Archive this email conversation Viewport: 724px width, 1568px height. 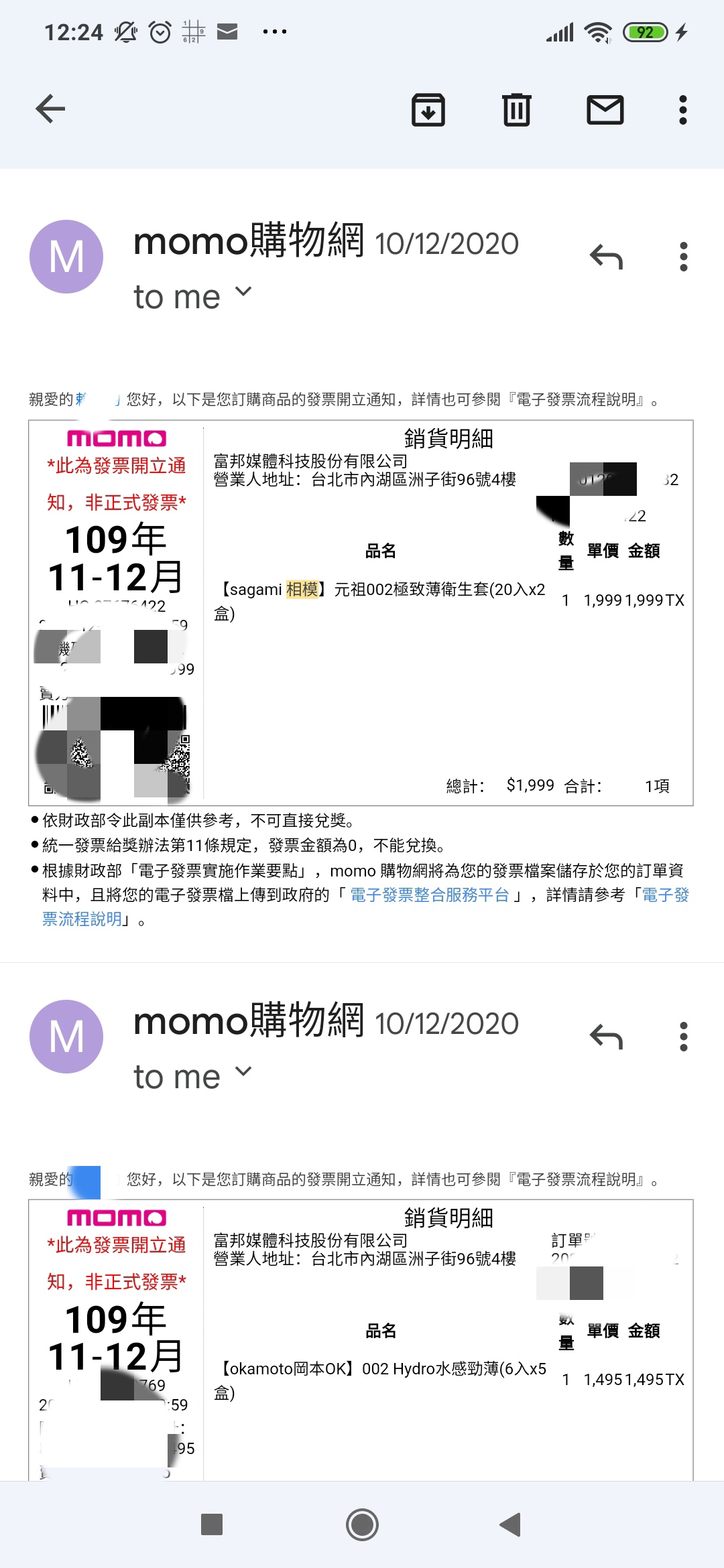pos(428,110)
